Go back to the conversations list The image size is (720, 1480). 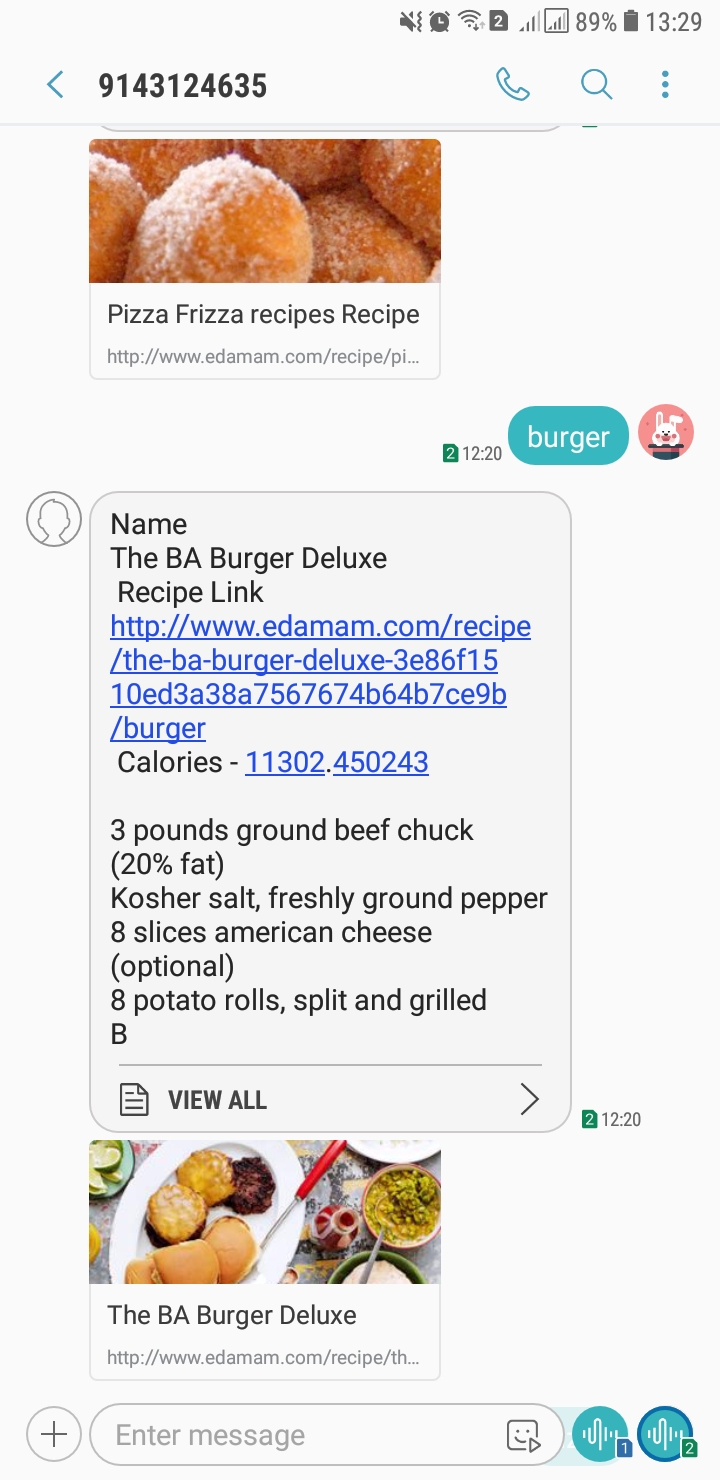pyautogui.click(x=56, y=85)
